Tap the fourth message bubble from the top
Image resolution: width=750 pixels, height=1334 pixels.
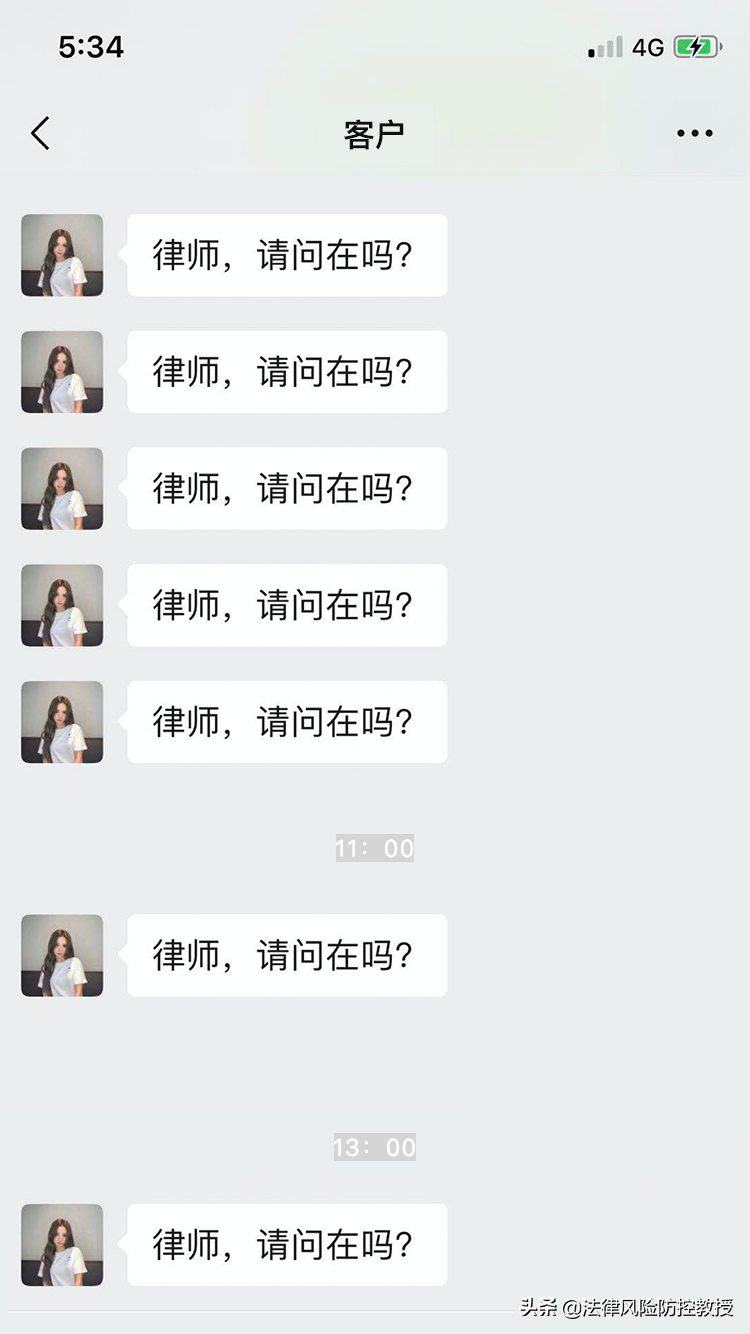tap(287, 605)
